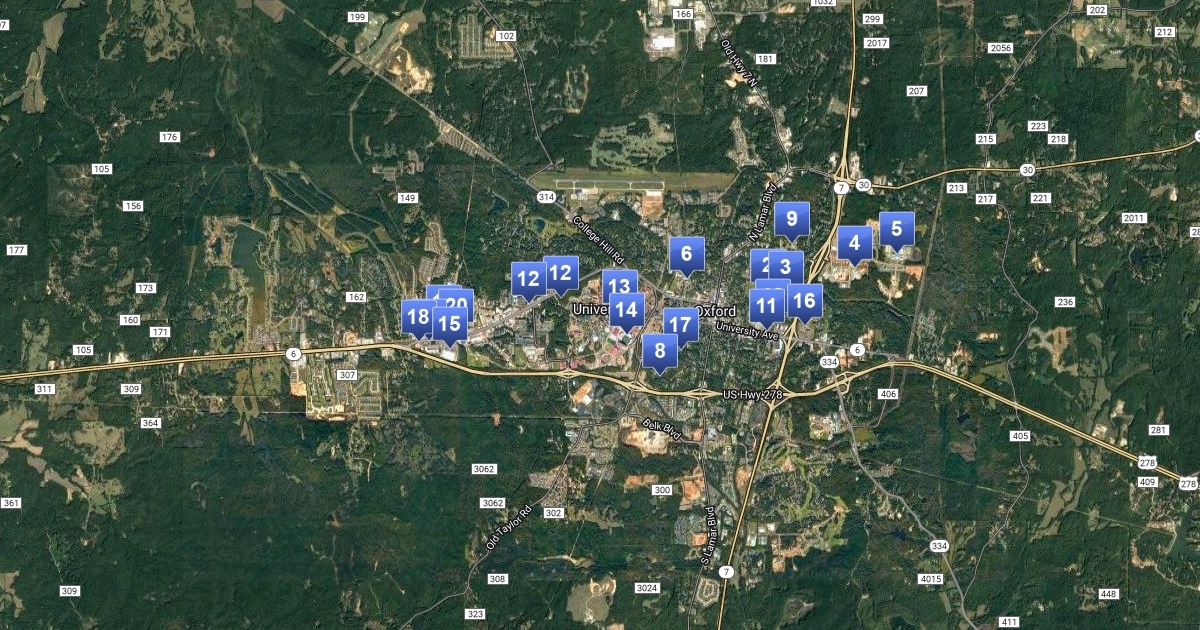Select map pin number 15
The image size is (1200, 630).
(450, 324)
